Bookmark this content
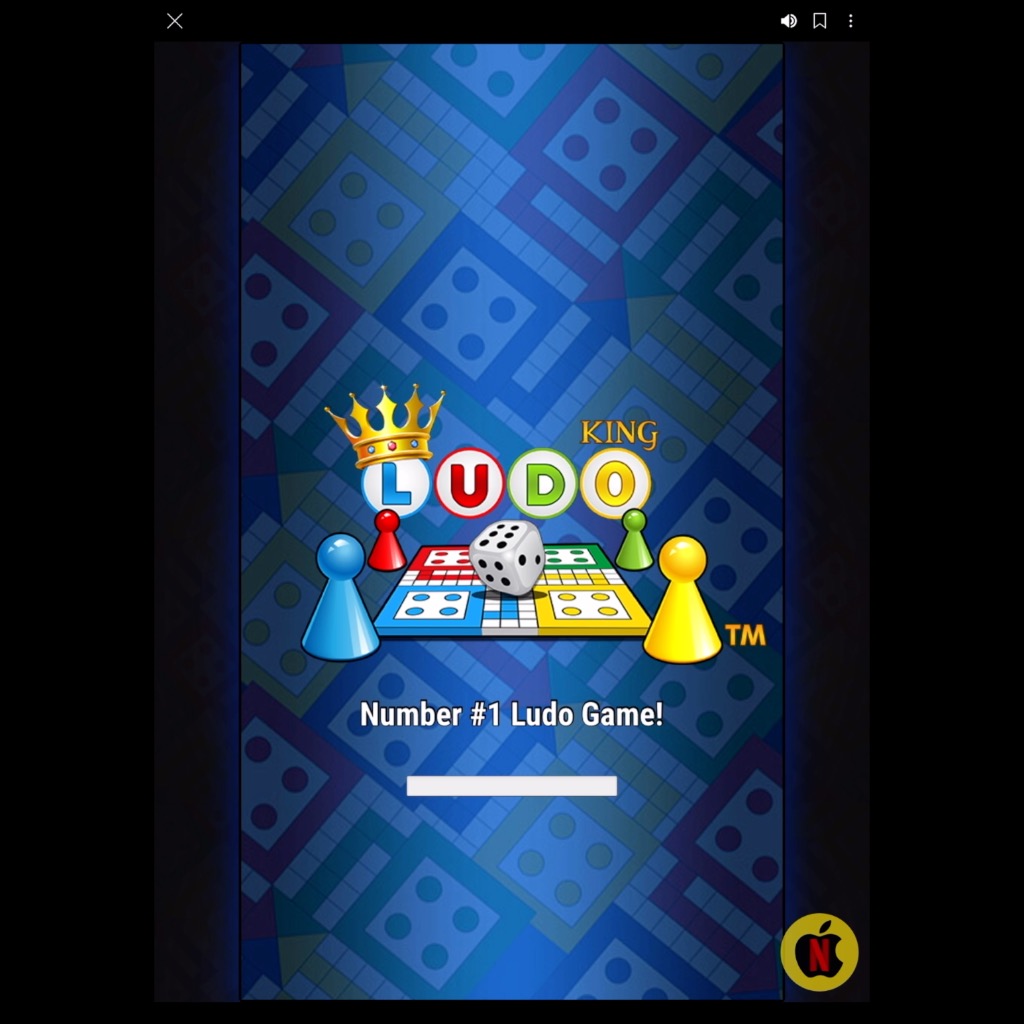 click(820, 21)
